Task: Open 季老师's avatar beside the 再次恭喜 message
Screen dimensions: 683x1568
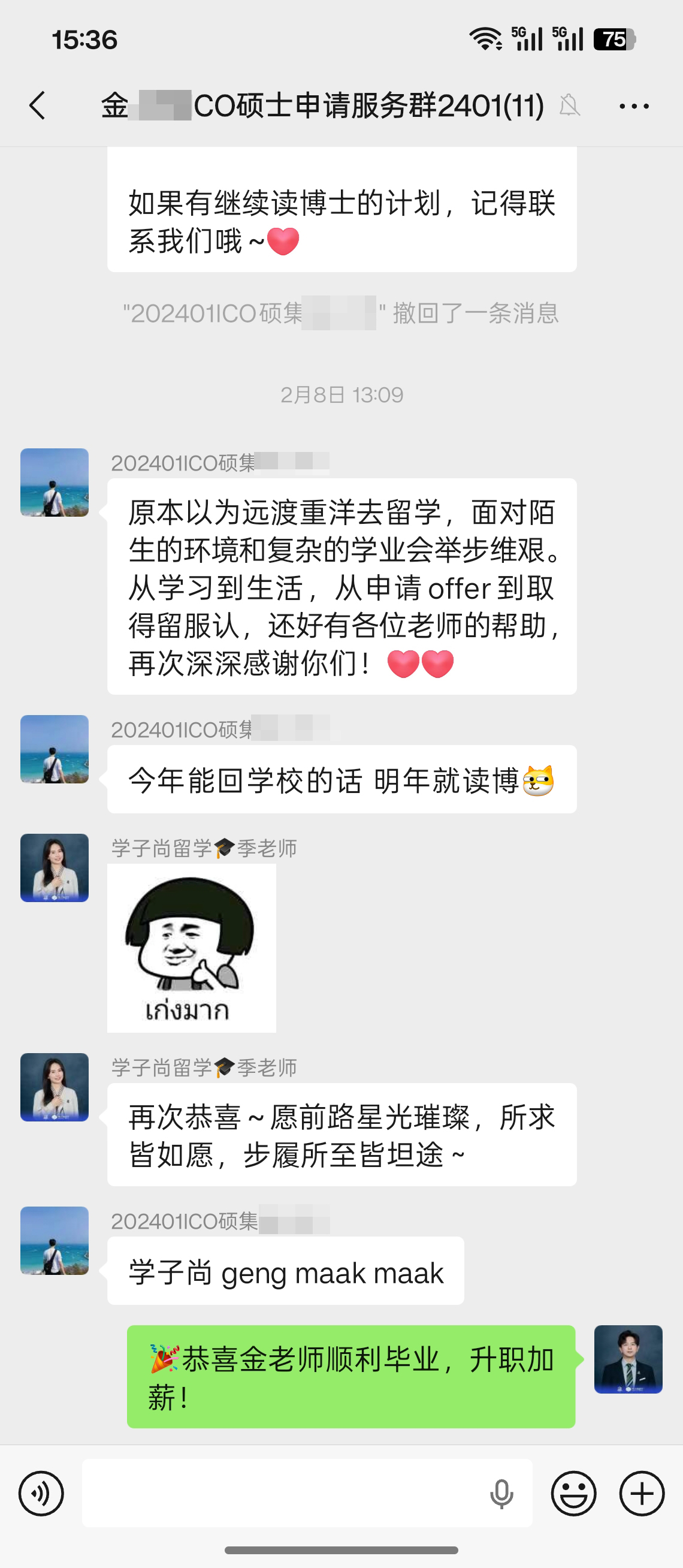Action: (55, 1087)
